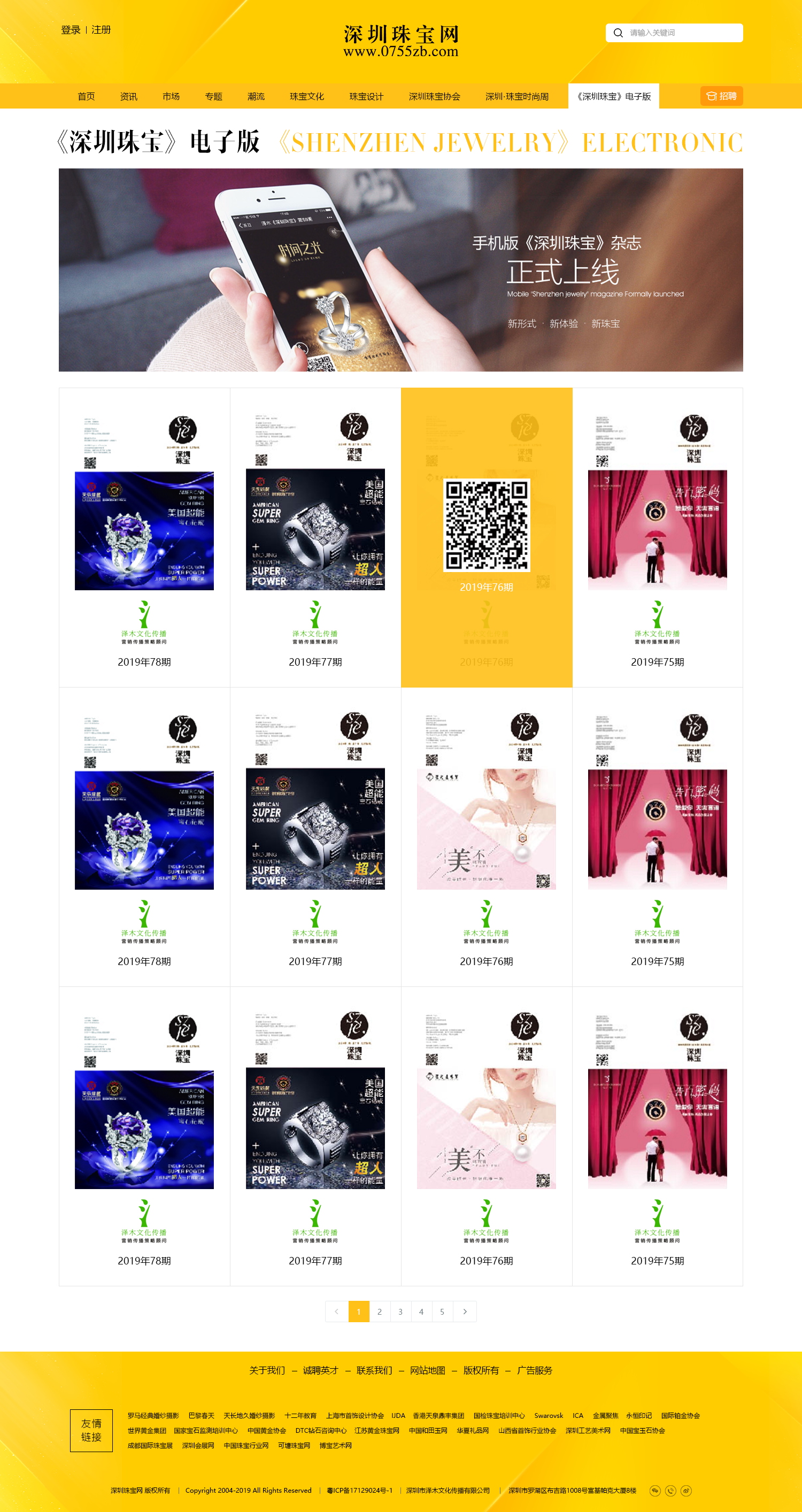Open the 网站地图 sitemap link

[x=427, y=1370]
